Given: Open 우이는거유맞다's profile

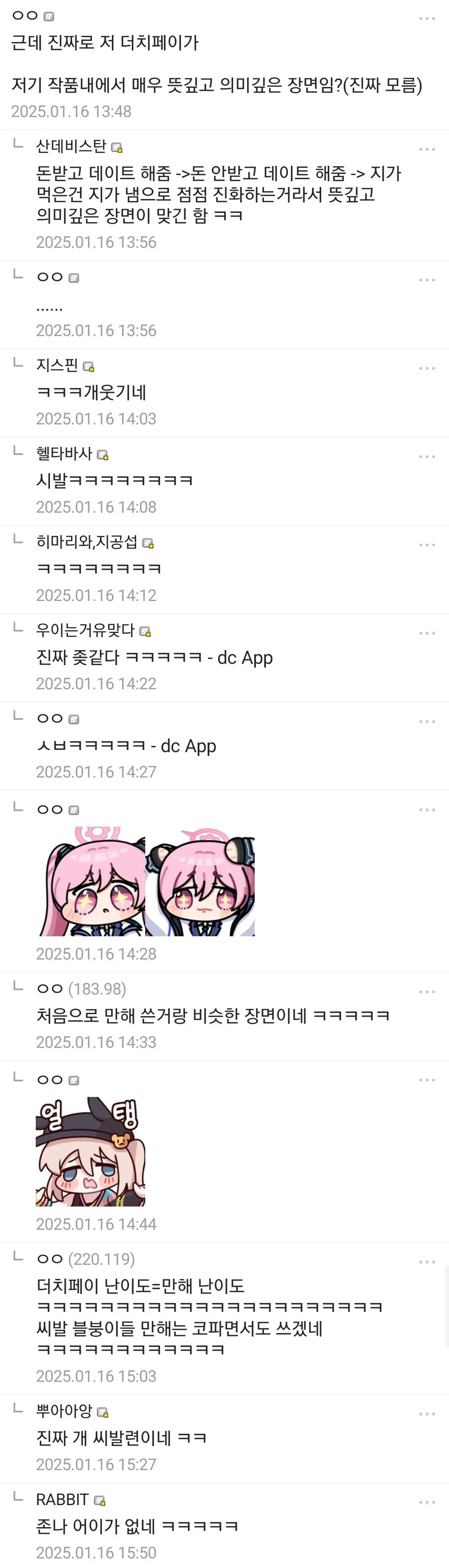Looking at the screenshot, I should point(85,630).
